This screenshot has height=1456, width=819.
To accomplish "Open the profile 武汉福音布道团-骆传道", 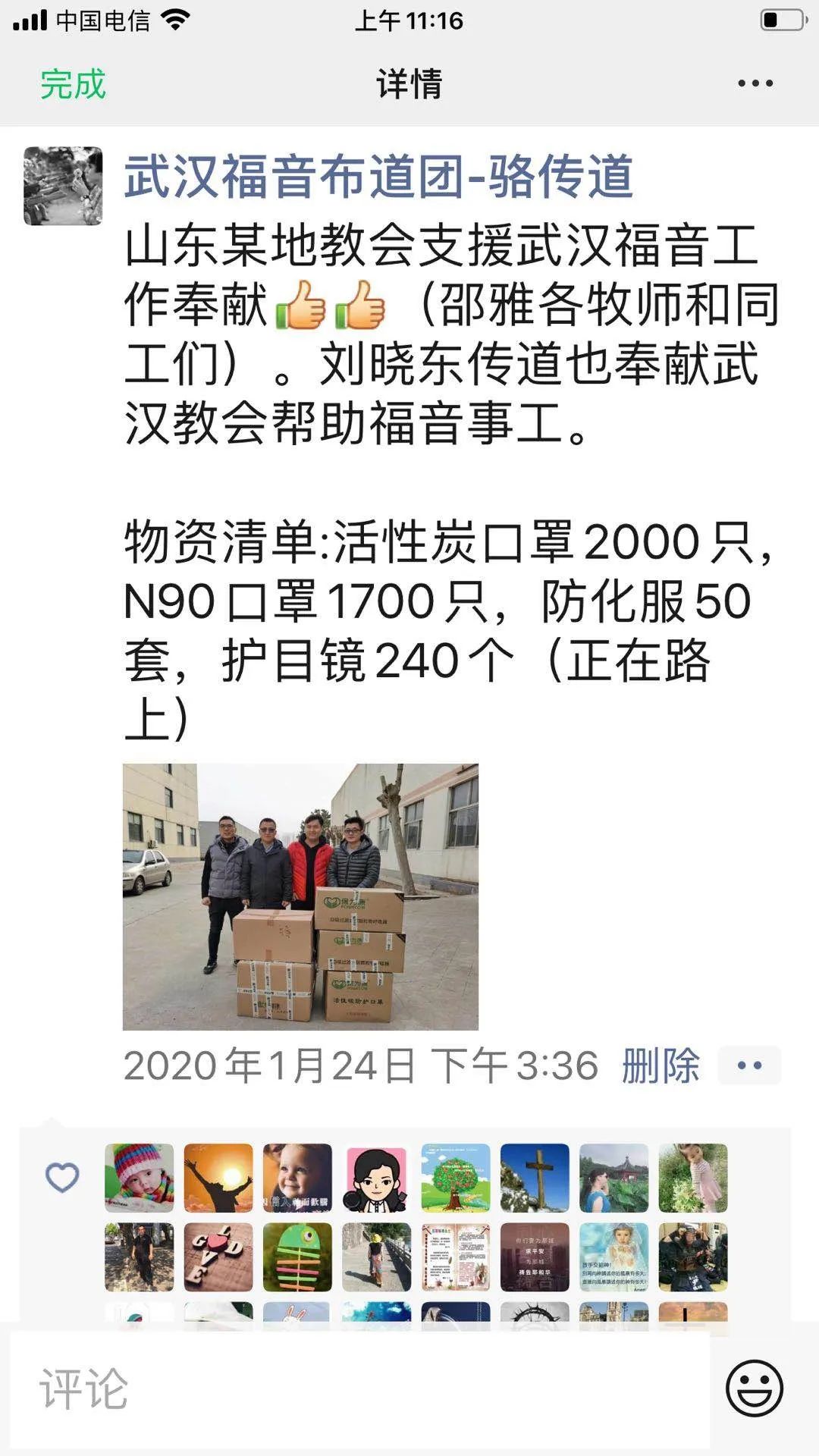I will click(378, 176).
